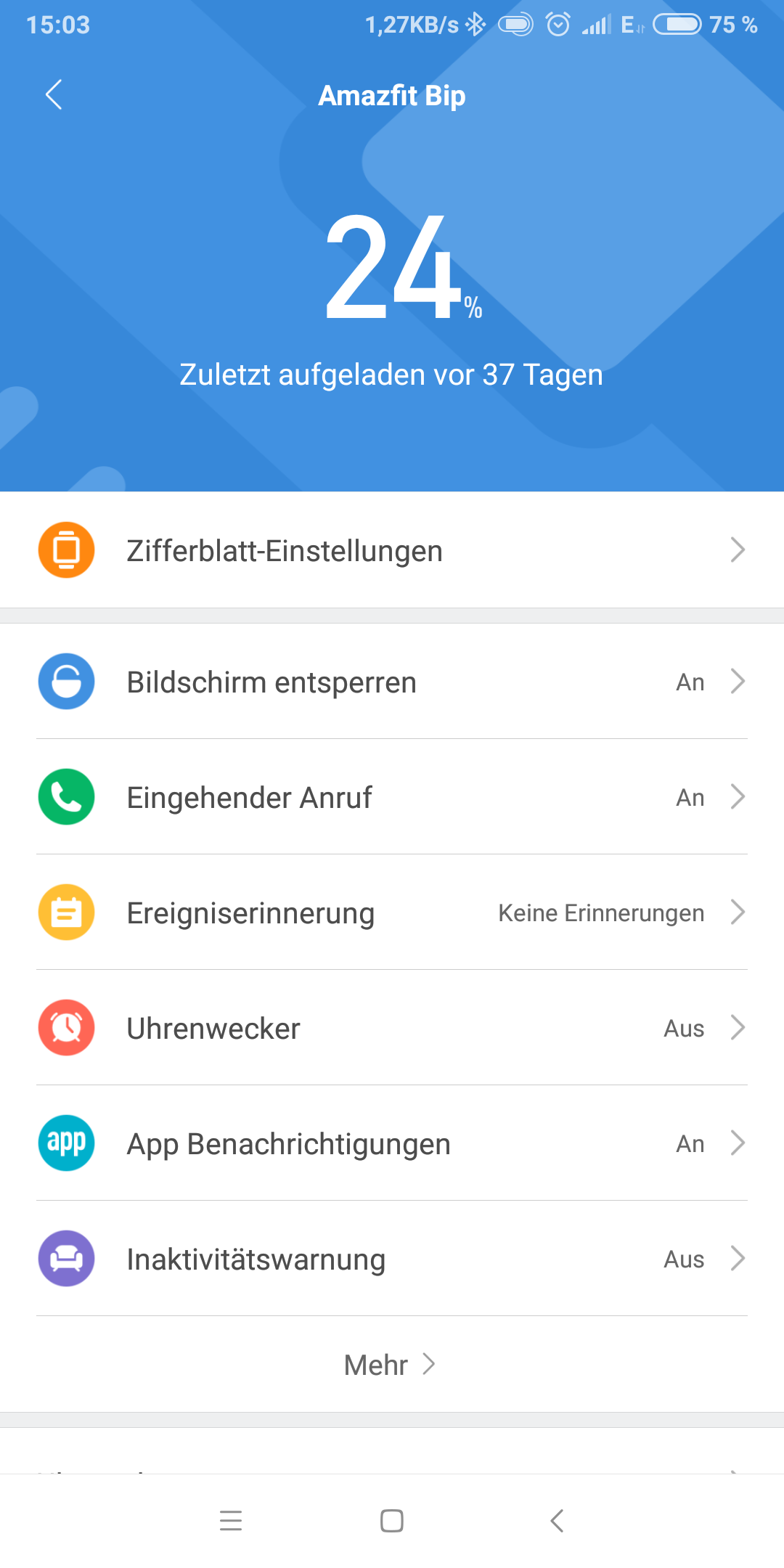Open Ereigniserinnerung via its chevron
784x1568 pixels.
(738, 912)
